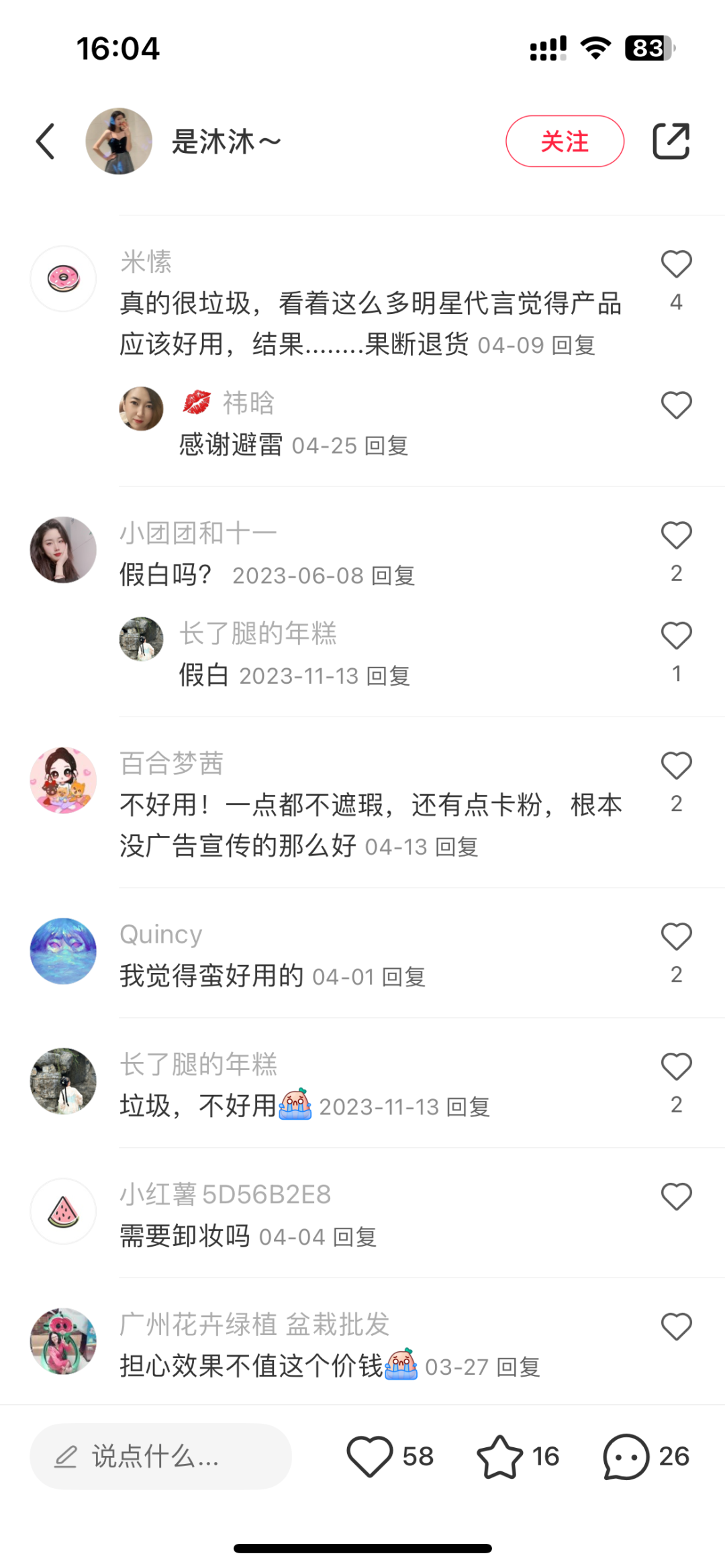Screen dimensions: 725x1568
Task: Like 长了腿的年糕's comment 垃圾，不好用
Action: point(676,1067)
